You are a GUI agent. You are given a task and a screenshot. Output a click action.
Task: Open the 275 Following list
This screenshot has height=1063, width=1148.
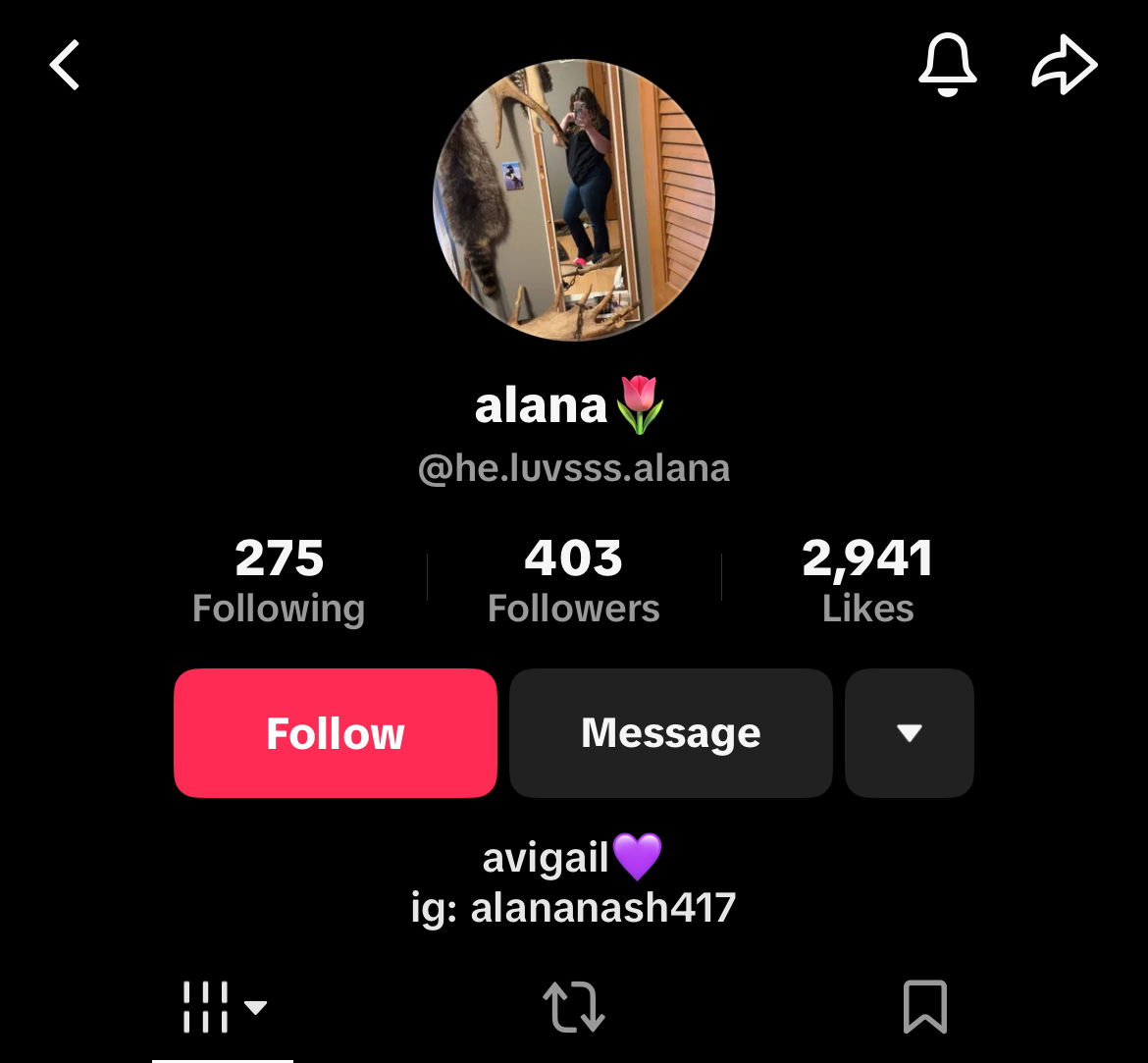tap(279, 581)
